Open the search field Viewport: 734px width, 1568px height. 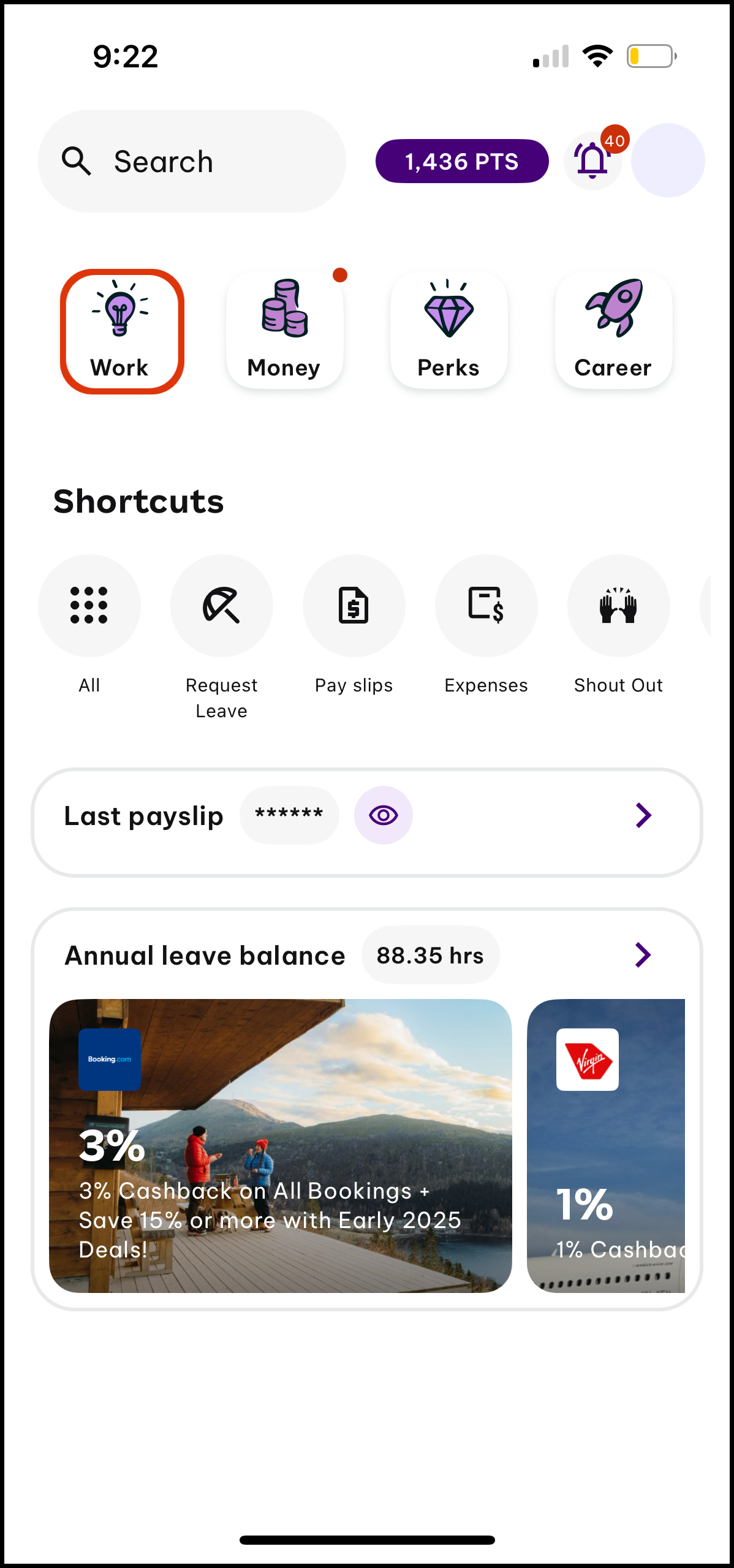coord(192,162)
